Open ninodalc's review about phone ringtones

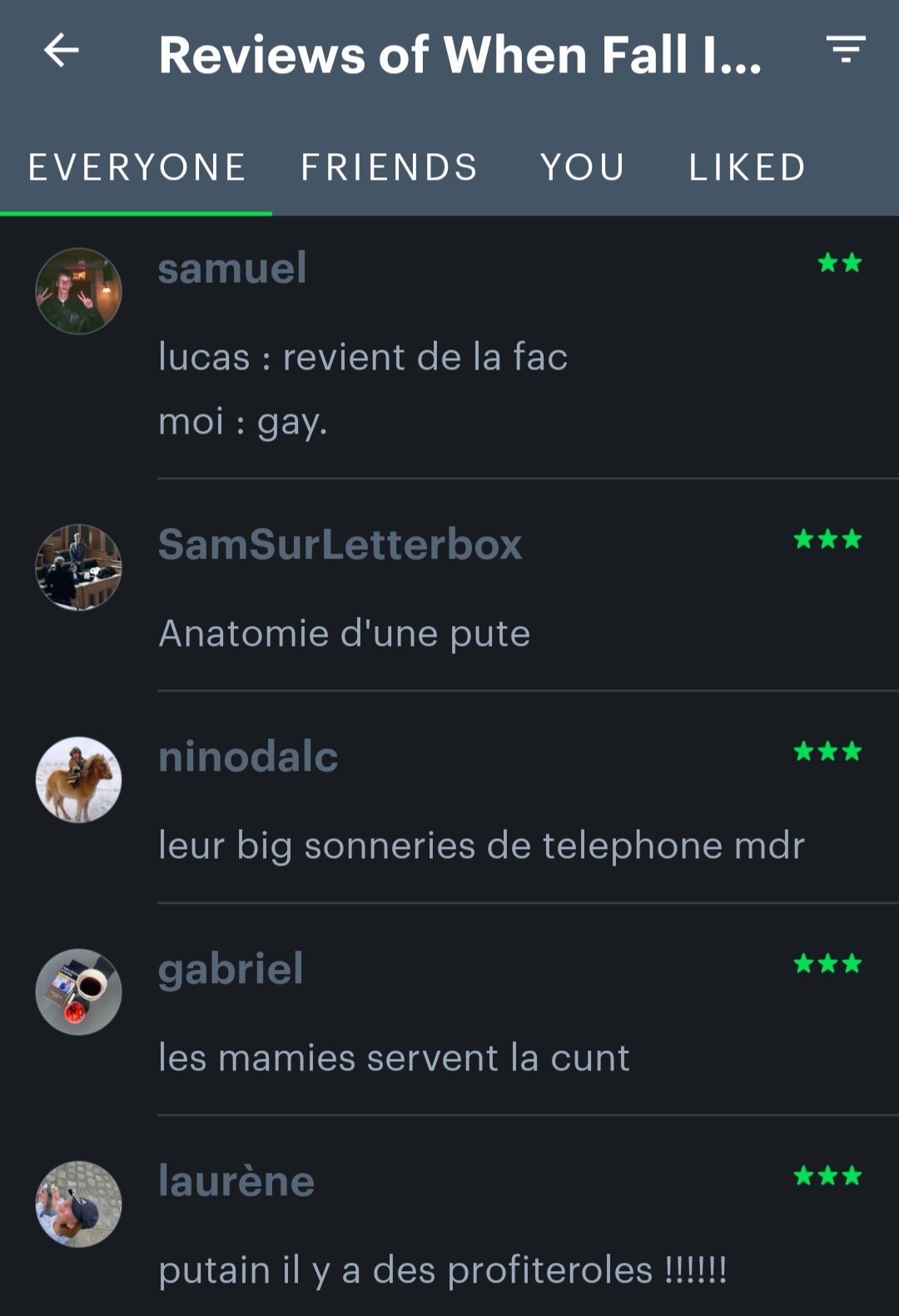481,846
